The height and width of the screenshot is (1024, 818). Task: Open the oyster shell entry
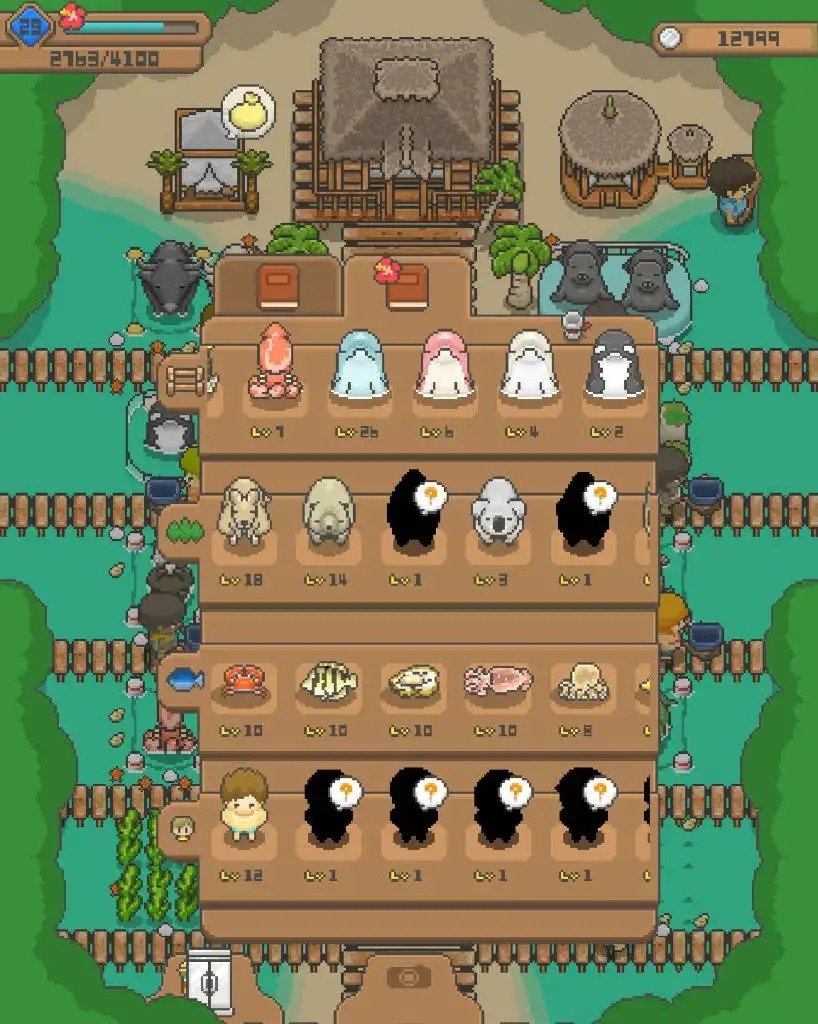[413, 683]
